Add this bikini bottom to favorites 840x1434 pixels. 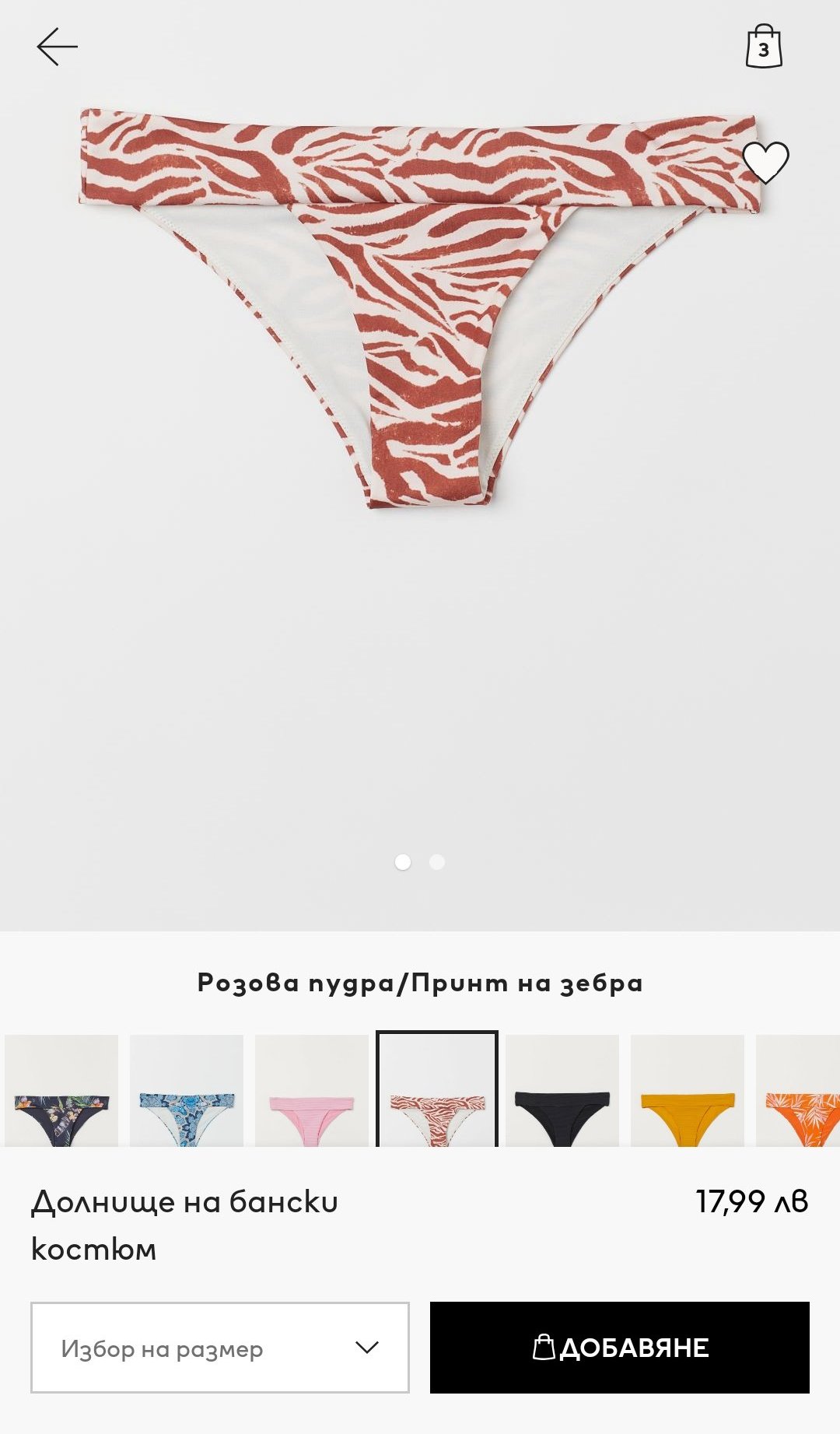(765, 162)
